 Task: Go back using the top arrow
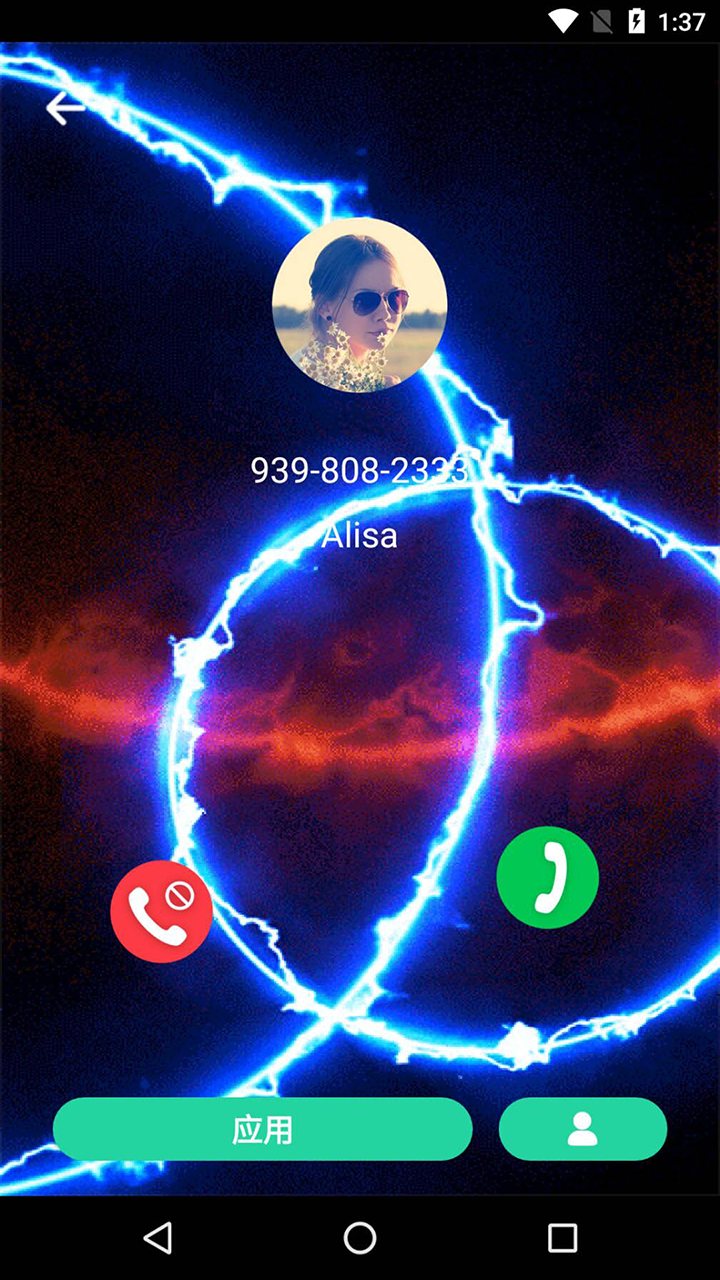[x=66, y=108]
